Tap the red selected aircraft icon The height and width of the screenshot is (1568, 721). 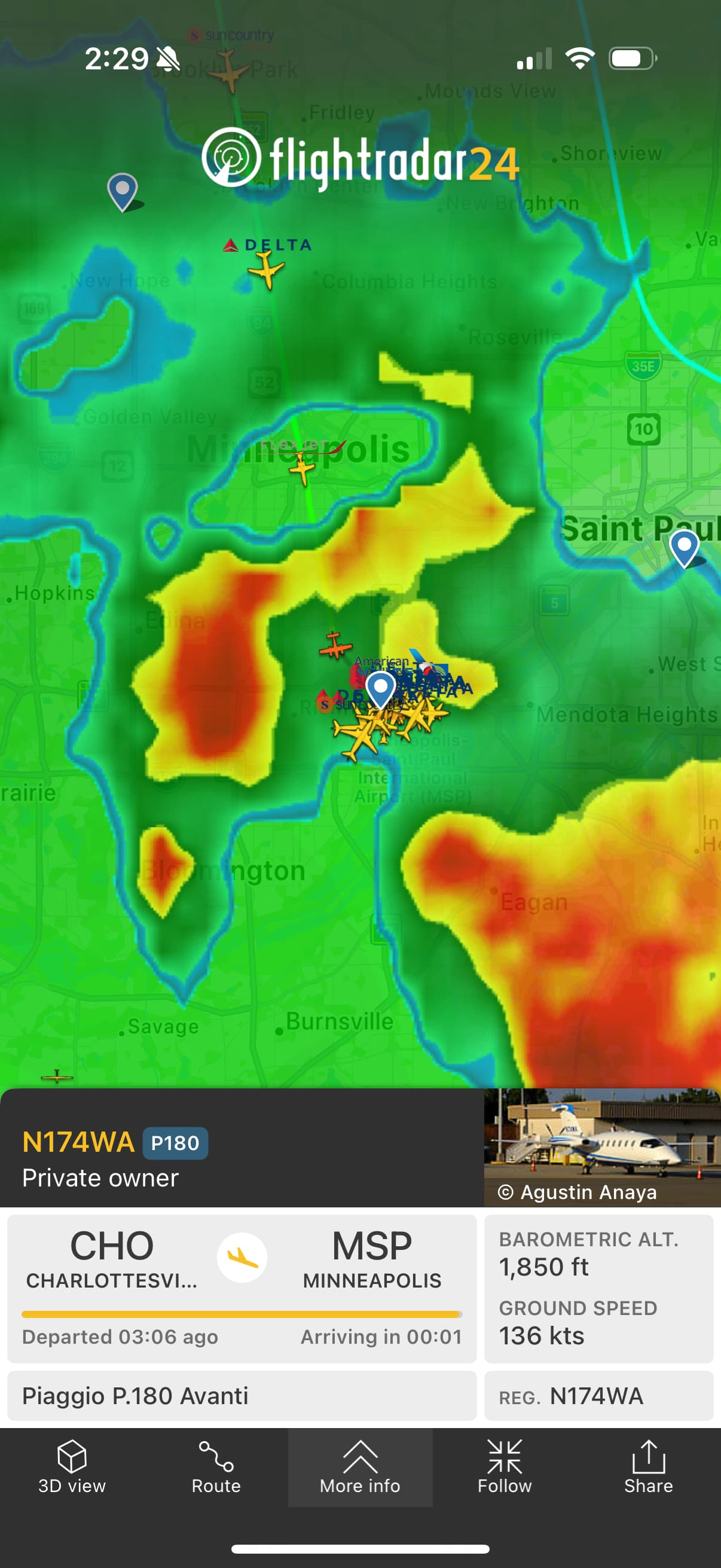click(x=334, y=646)
